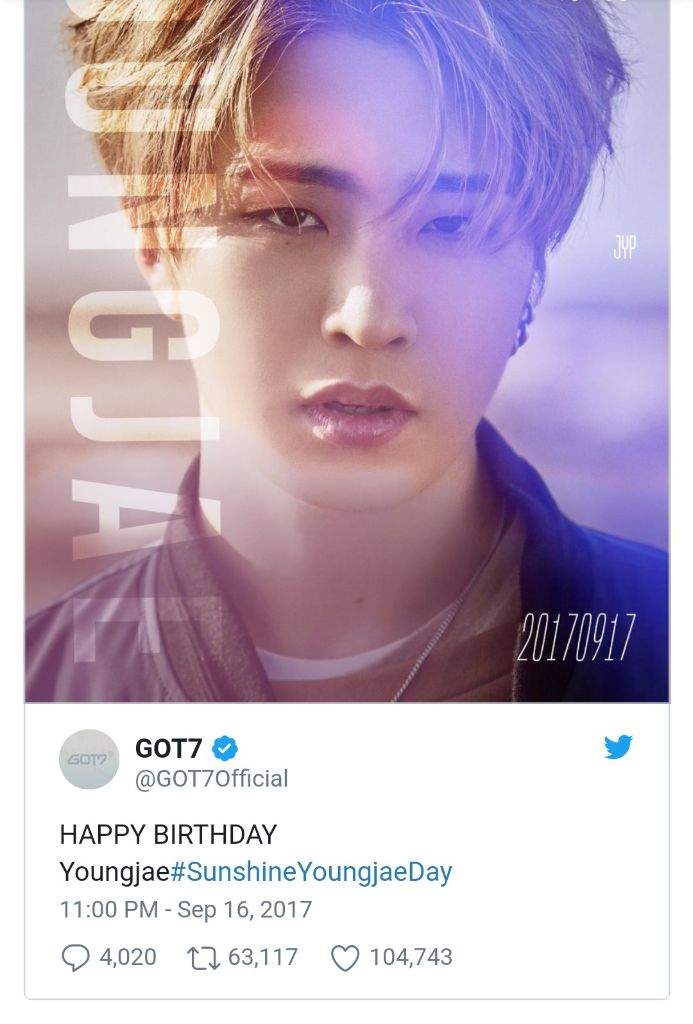
Task: Open the tweet timestamp Sep 16, 2017
Action: pyautogui.click(x=186, y=910)
